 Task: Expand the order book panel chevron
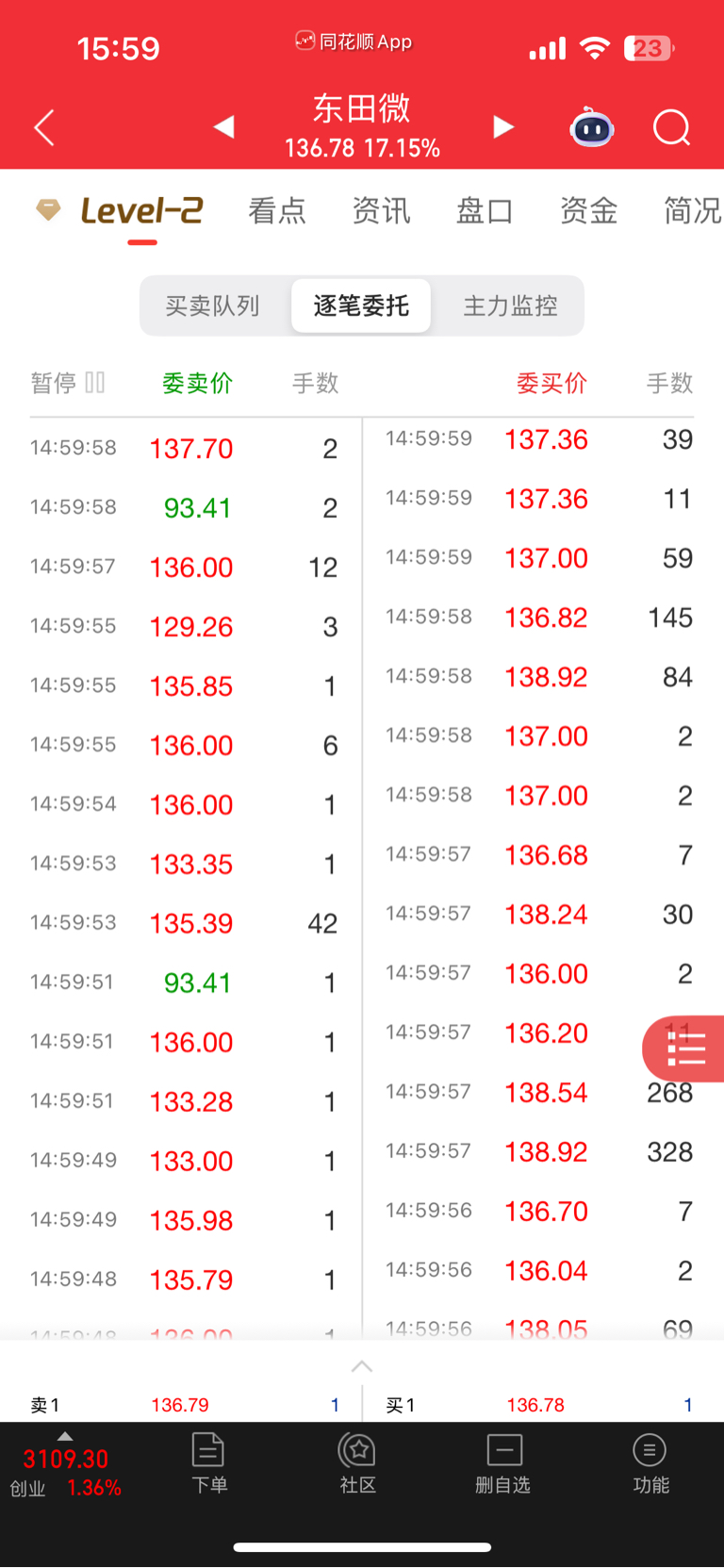(362, 1366)
